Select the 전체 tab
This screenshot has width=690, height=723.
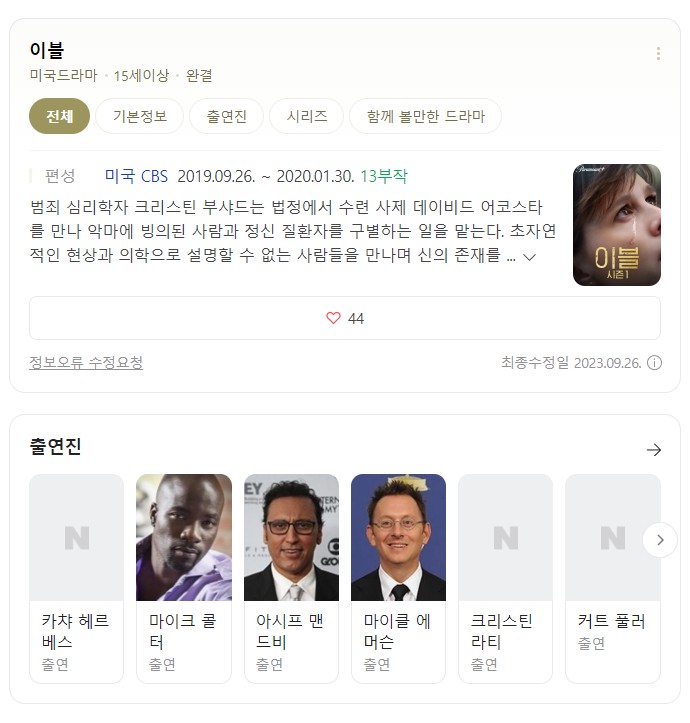click(59, 116)
